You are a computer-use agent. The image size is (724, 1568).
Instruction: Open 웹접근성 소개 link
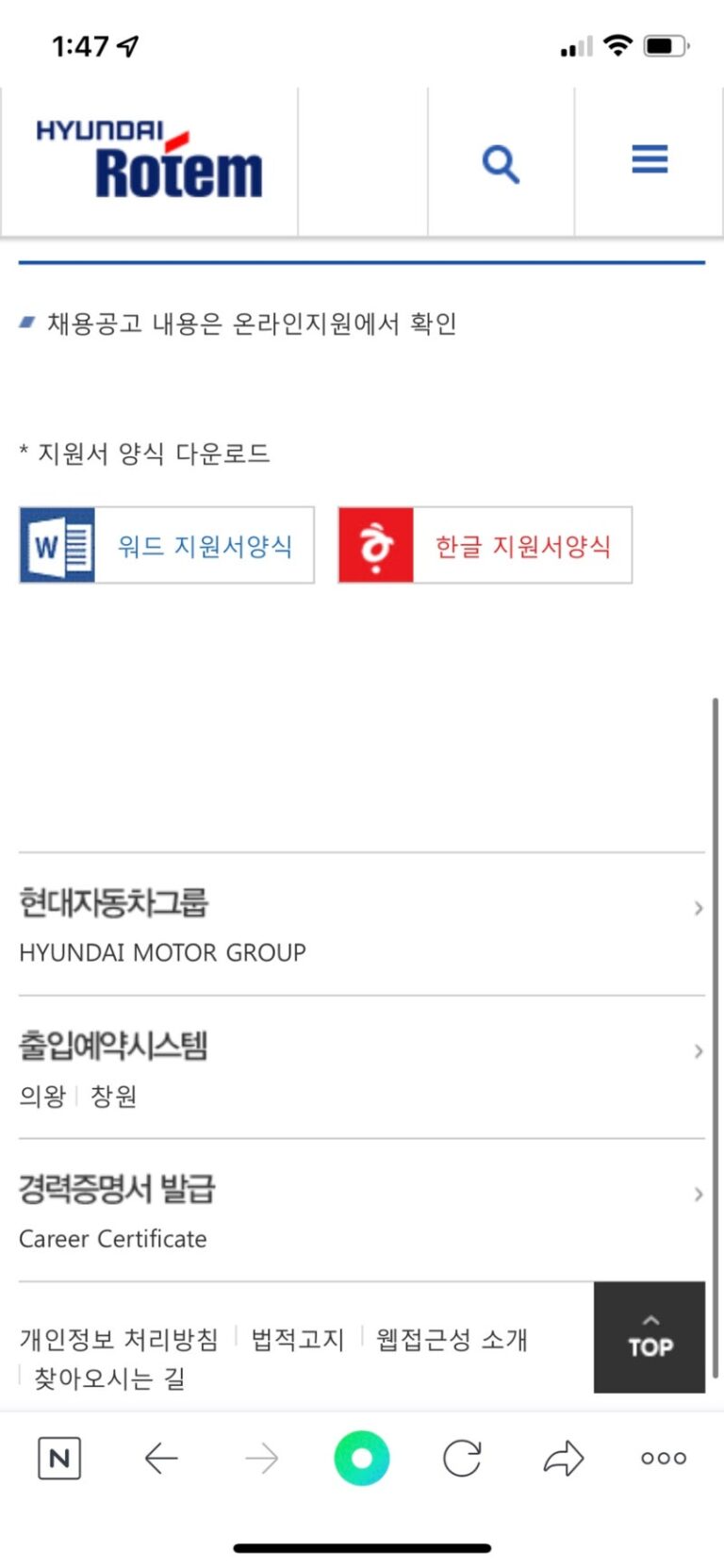click(x=452, y=1339)
